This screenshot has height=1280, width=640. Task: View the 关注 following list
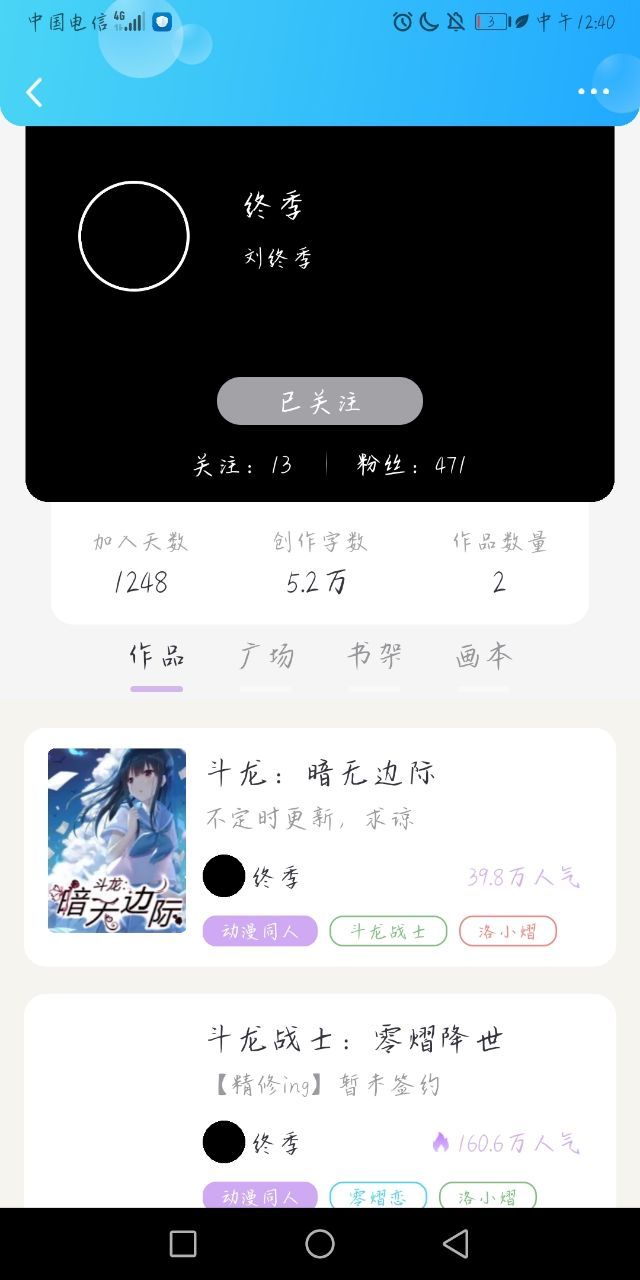pos(243,464)
